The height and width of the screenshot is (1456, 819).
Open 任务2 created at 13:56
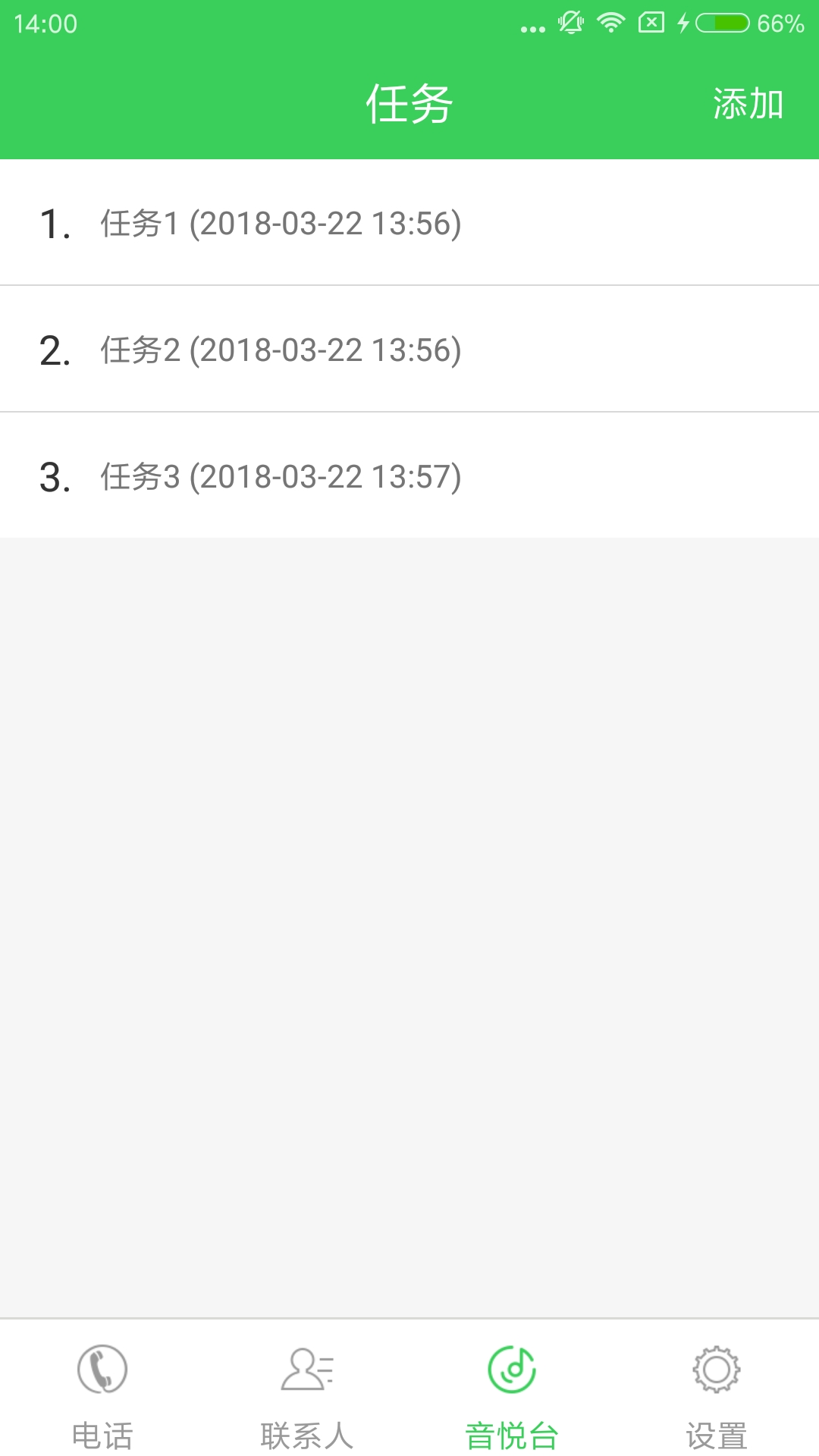click(409, 350)
